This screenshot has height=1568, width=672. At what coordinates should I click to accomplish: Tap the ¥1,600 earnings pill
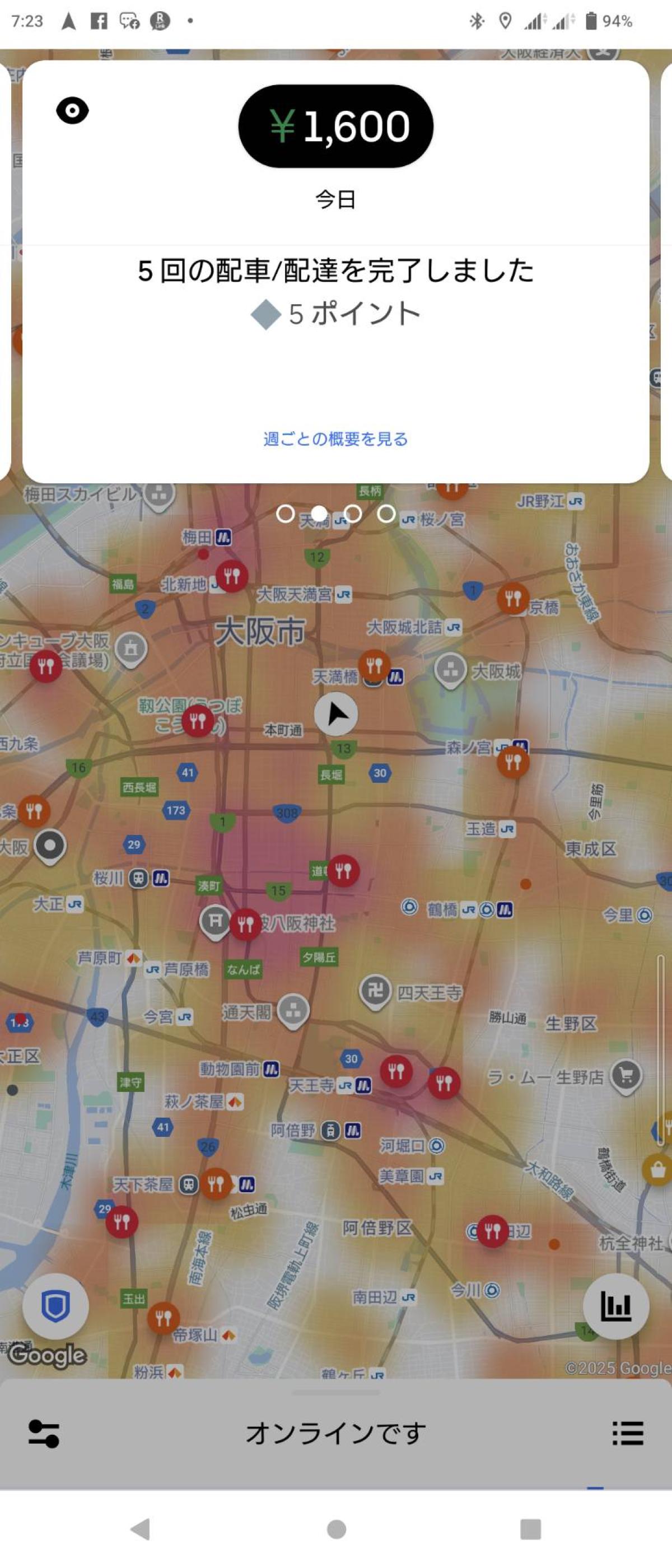335,126
